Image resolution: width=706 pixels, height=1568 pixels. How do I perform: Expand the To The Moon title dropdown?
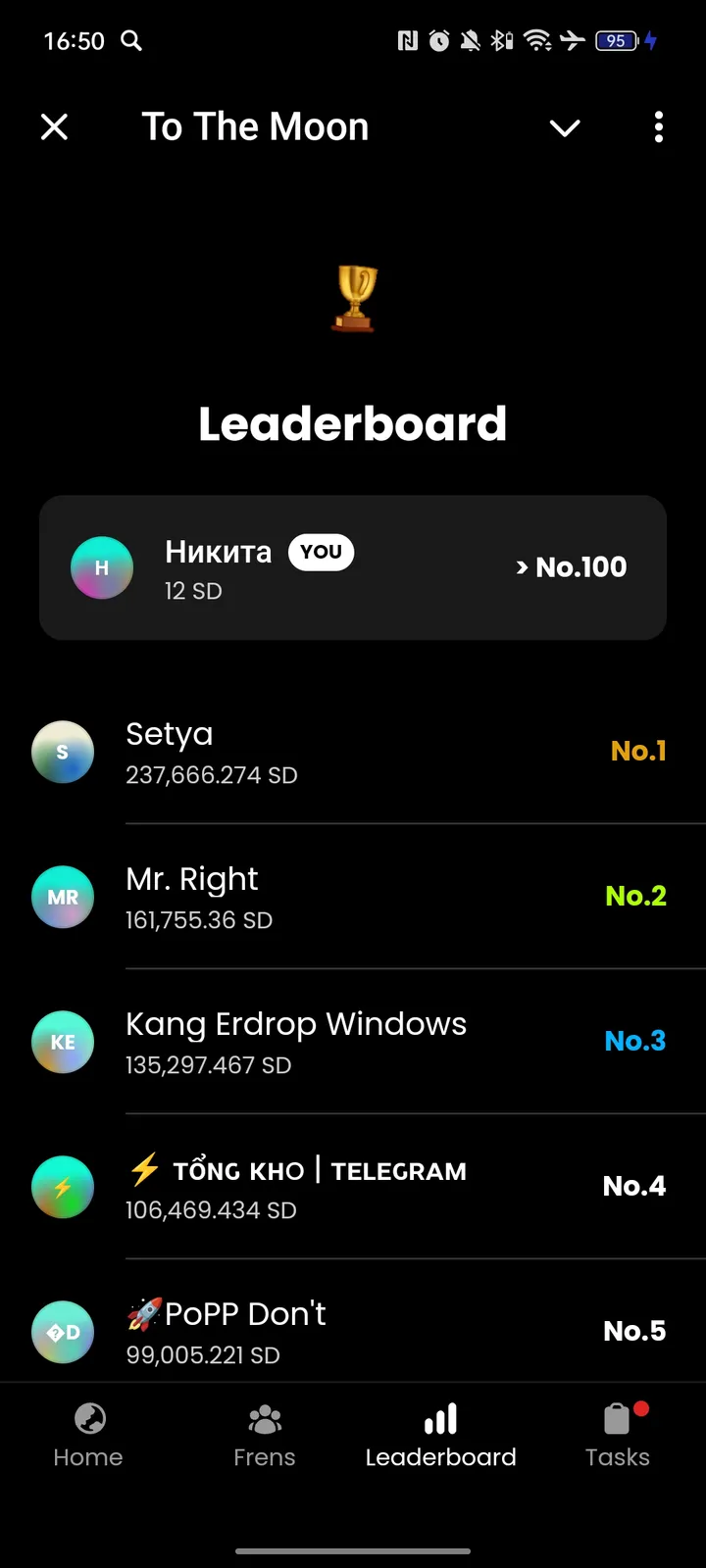click(x=565, y=127)
